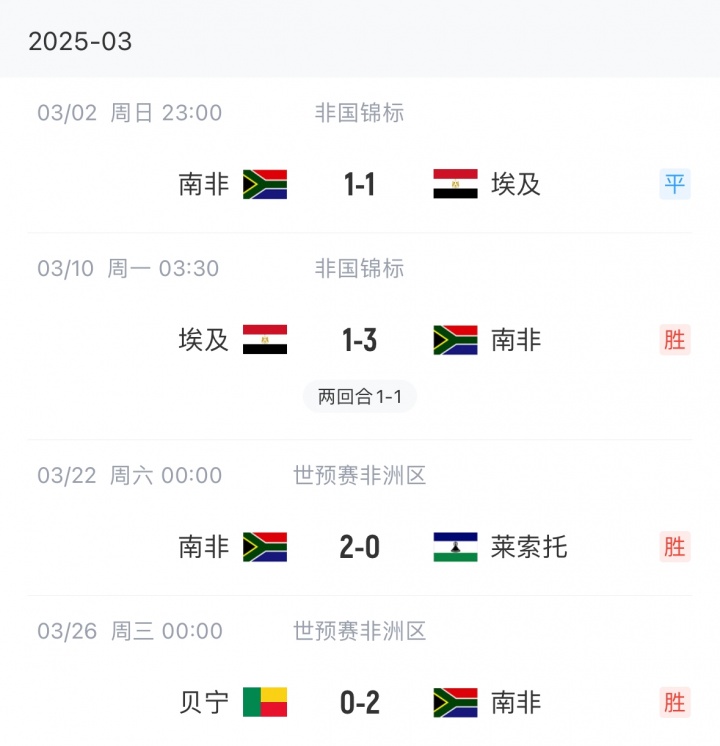Screen dimensions: 720x746
Task: Open the 03/10 埃及 vs 南非 1-3 match
Action: click(x=359, y=340)
